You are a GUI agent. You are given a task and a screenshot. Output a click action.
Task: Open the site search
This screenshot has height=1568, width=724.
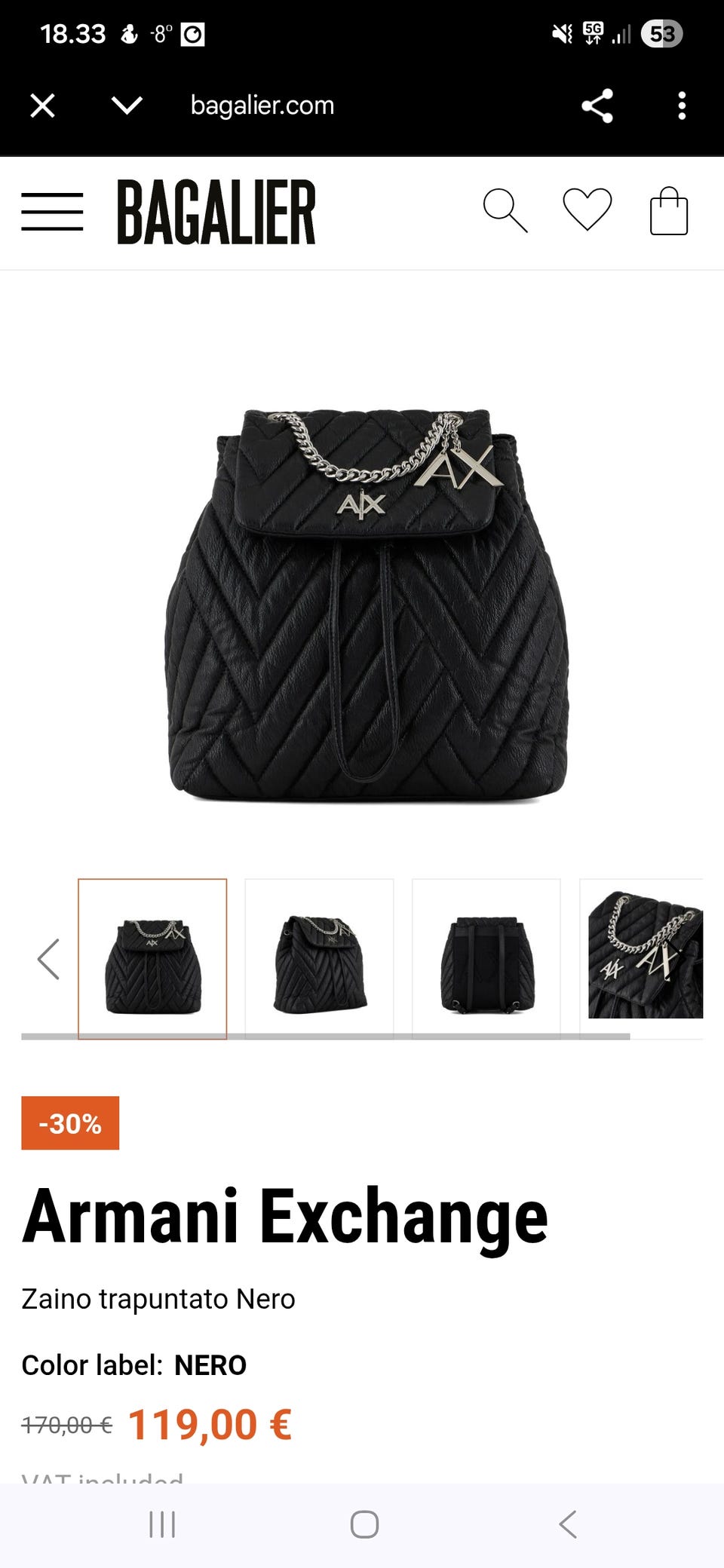505,210
